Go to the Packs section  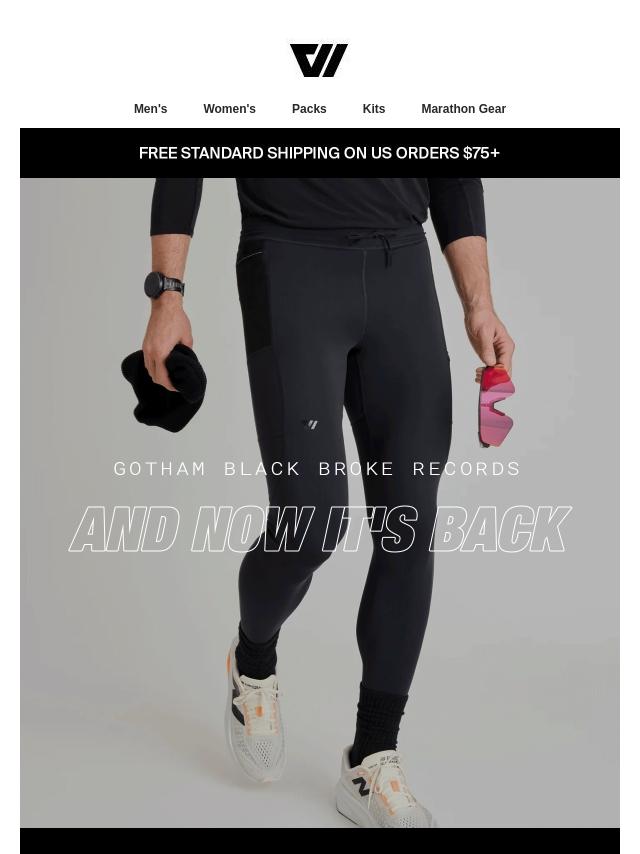309,109
